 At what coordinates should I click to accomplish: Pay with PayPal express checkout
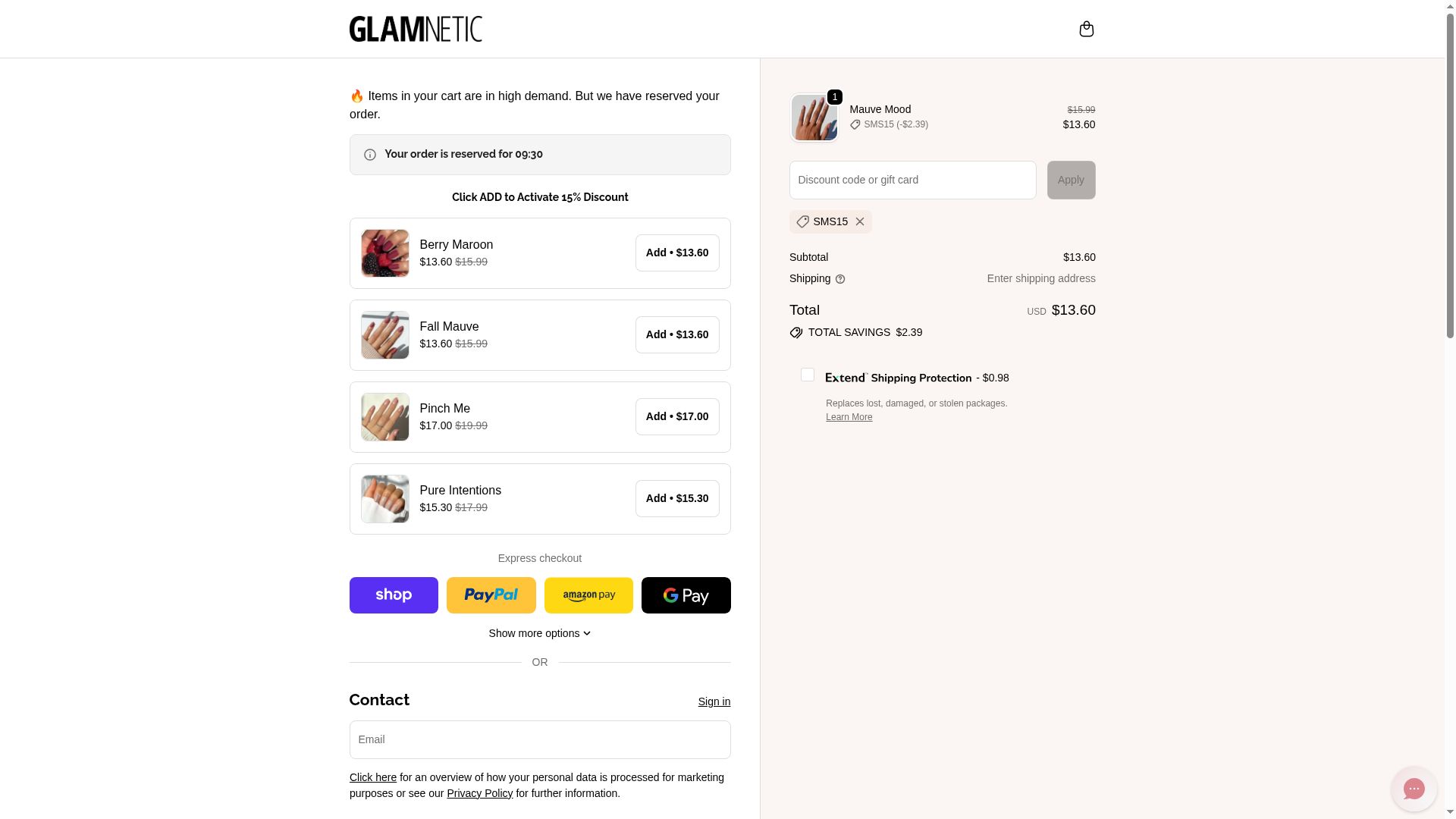[491, 595]
